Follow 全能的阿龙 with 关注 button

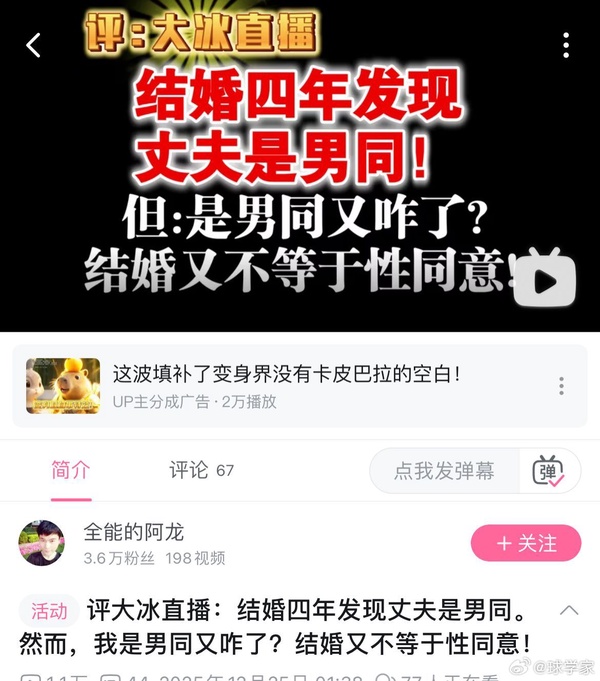pyautogui.click(x=525, y=543)
